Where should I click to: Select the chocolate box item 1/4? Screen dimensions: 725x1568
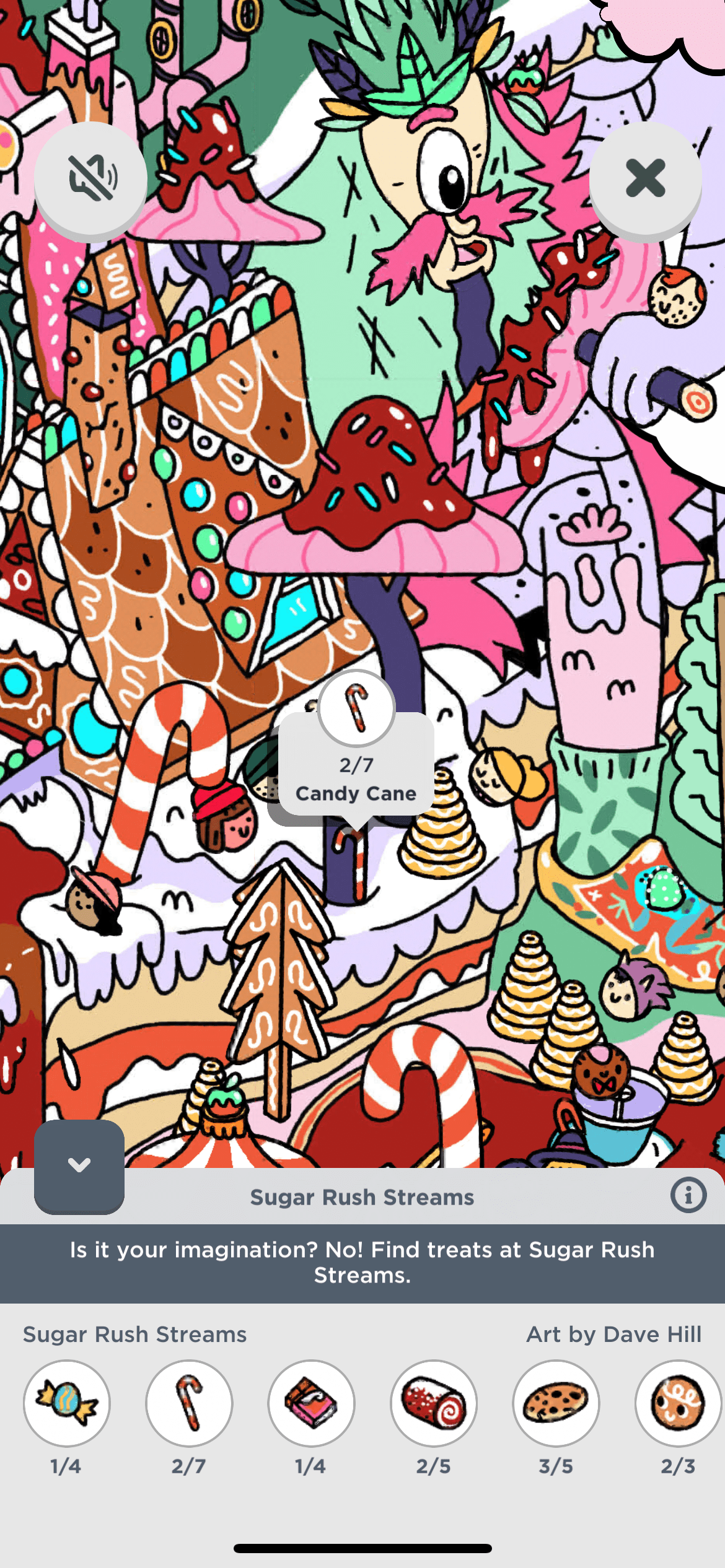pyautogui.click(x=311, y=1403)
